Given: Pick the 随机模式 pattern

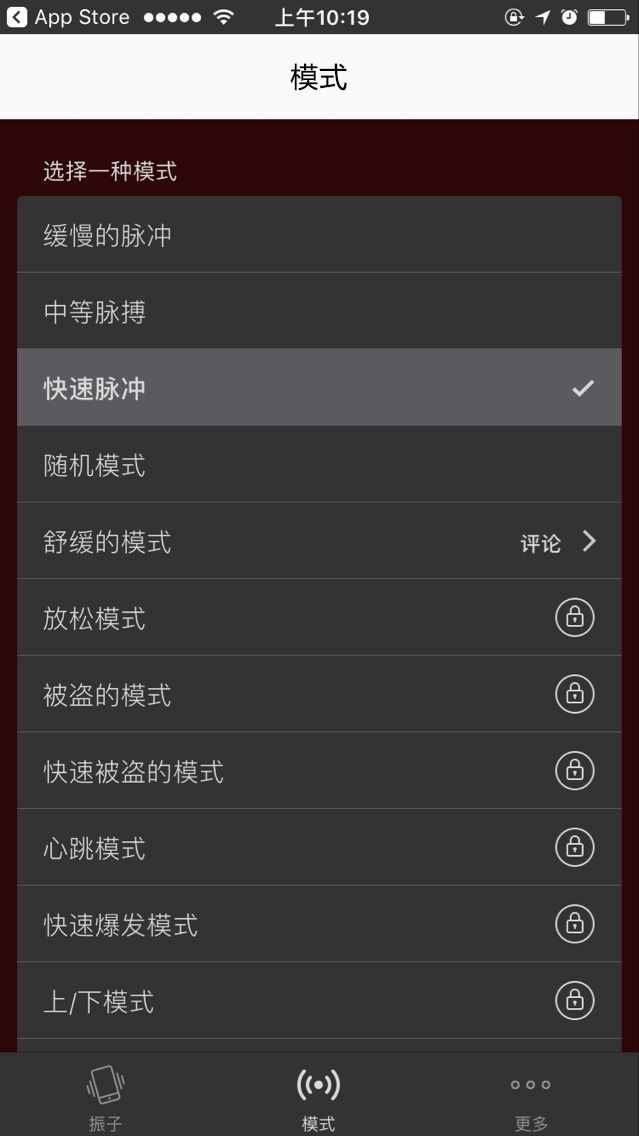Looking at the screenshot, I should pos(319,465).
